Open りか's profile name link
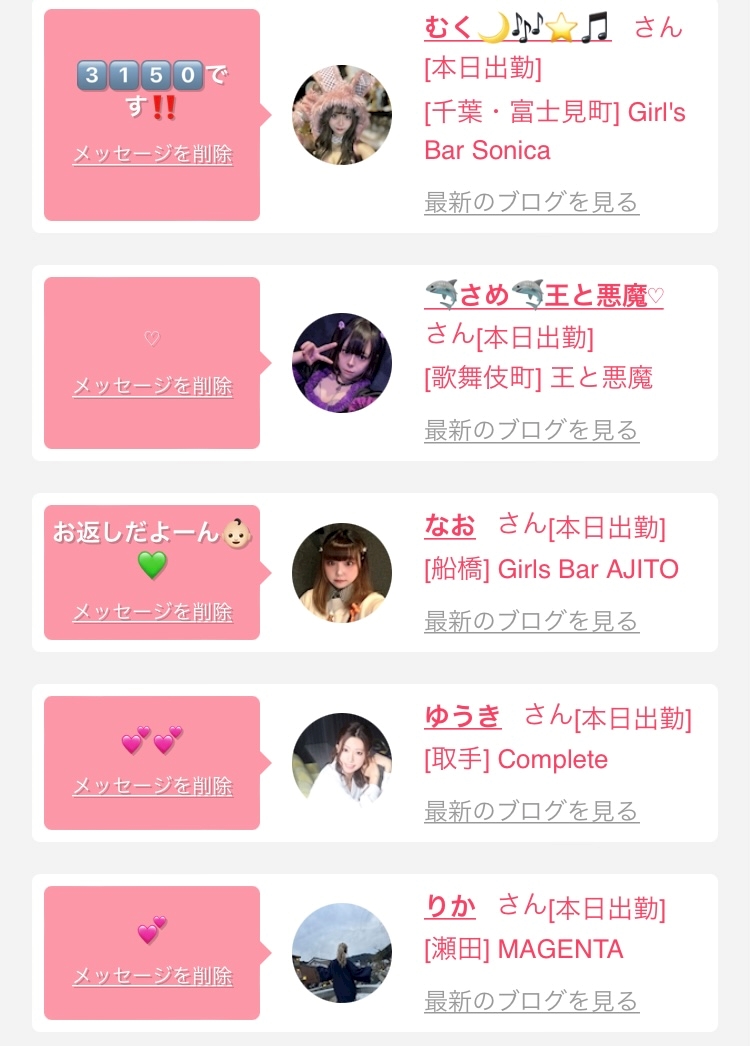Screen dimensions: 750x1046 (450, 907)
